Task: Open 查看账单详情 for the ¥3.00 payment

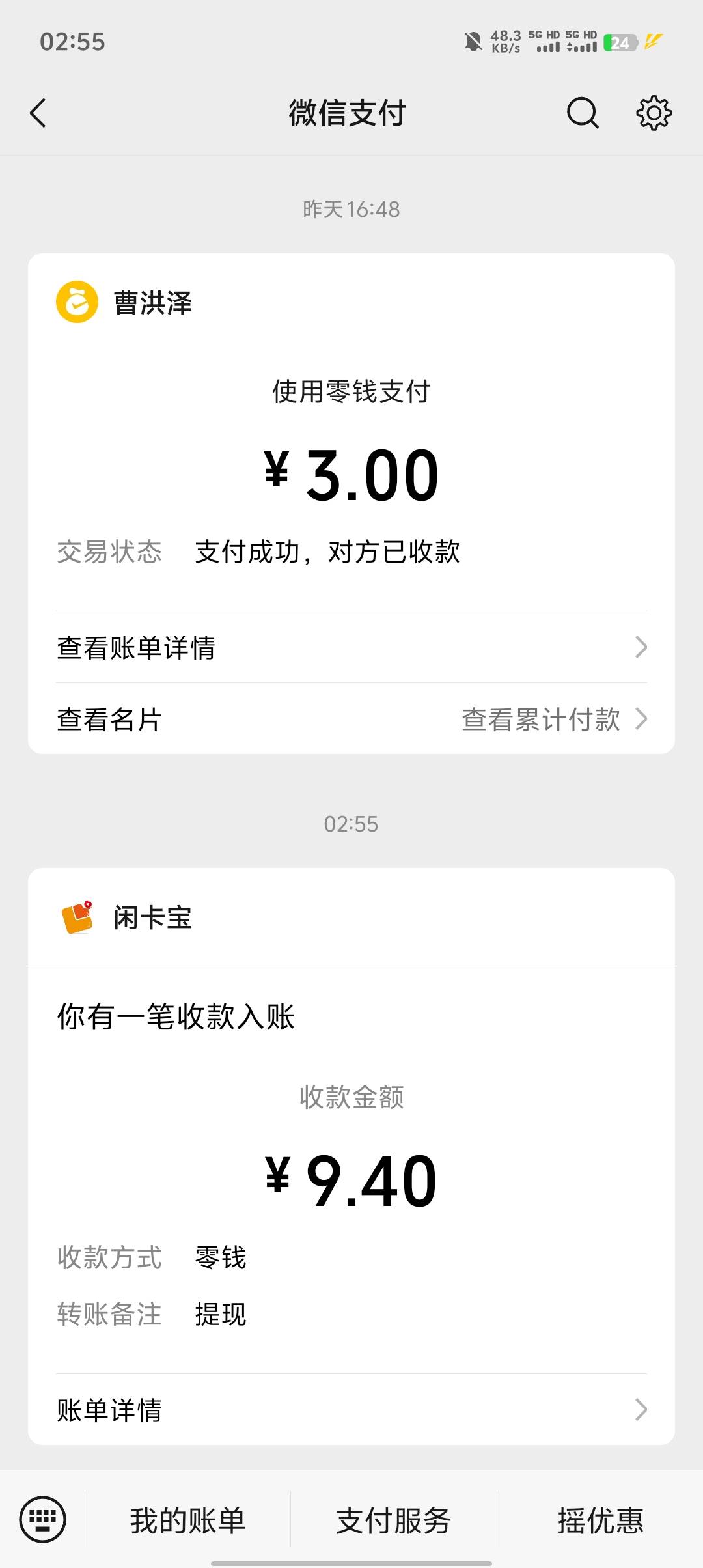Action: [x=351, y=647]
